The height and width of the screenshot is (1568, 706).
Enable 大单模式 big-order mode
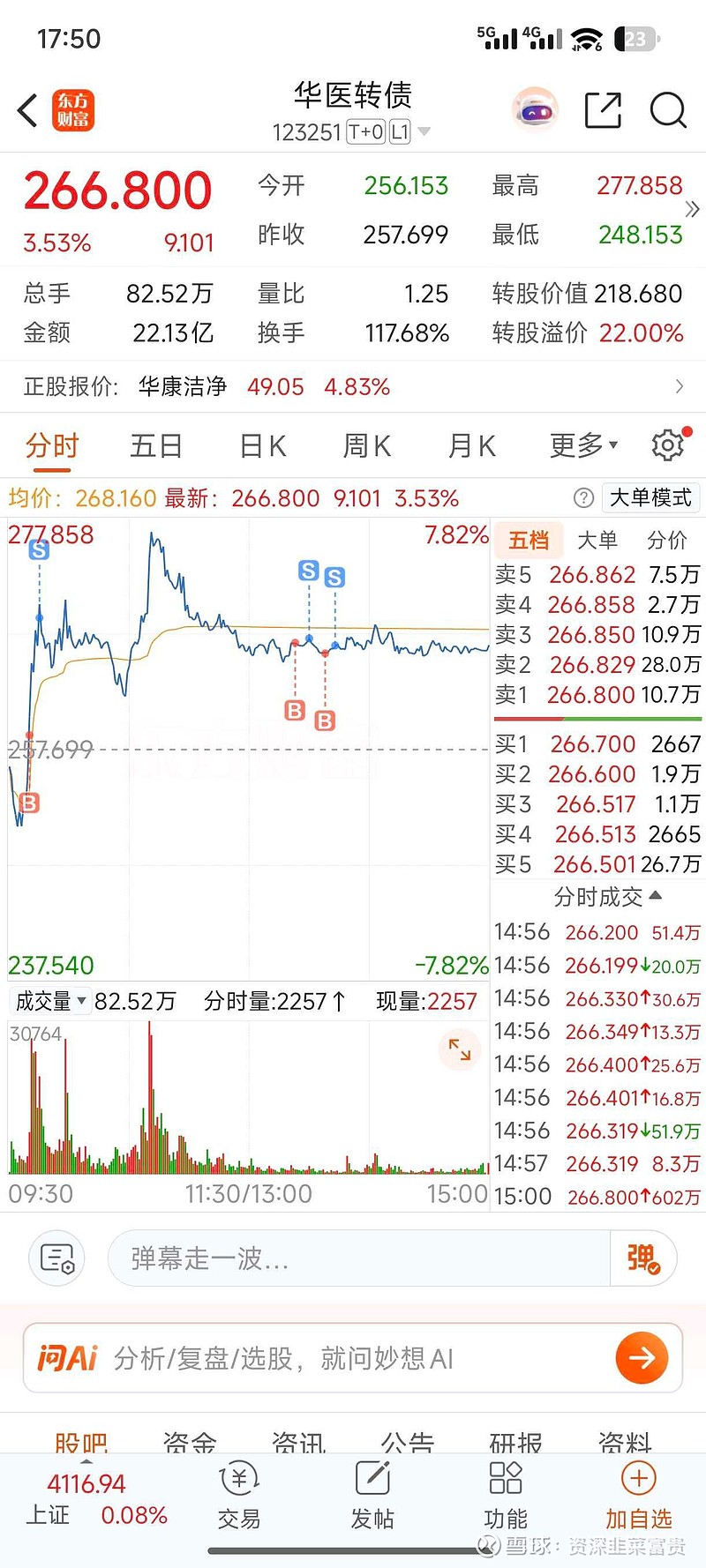tap(650, 498)
